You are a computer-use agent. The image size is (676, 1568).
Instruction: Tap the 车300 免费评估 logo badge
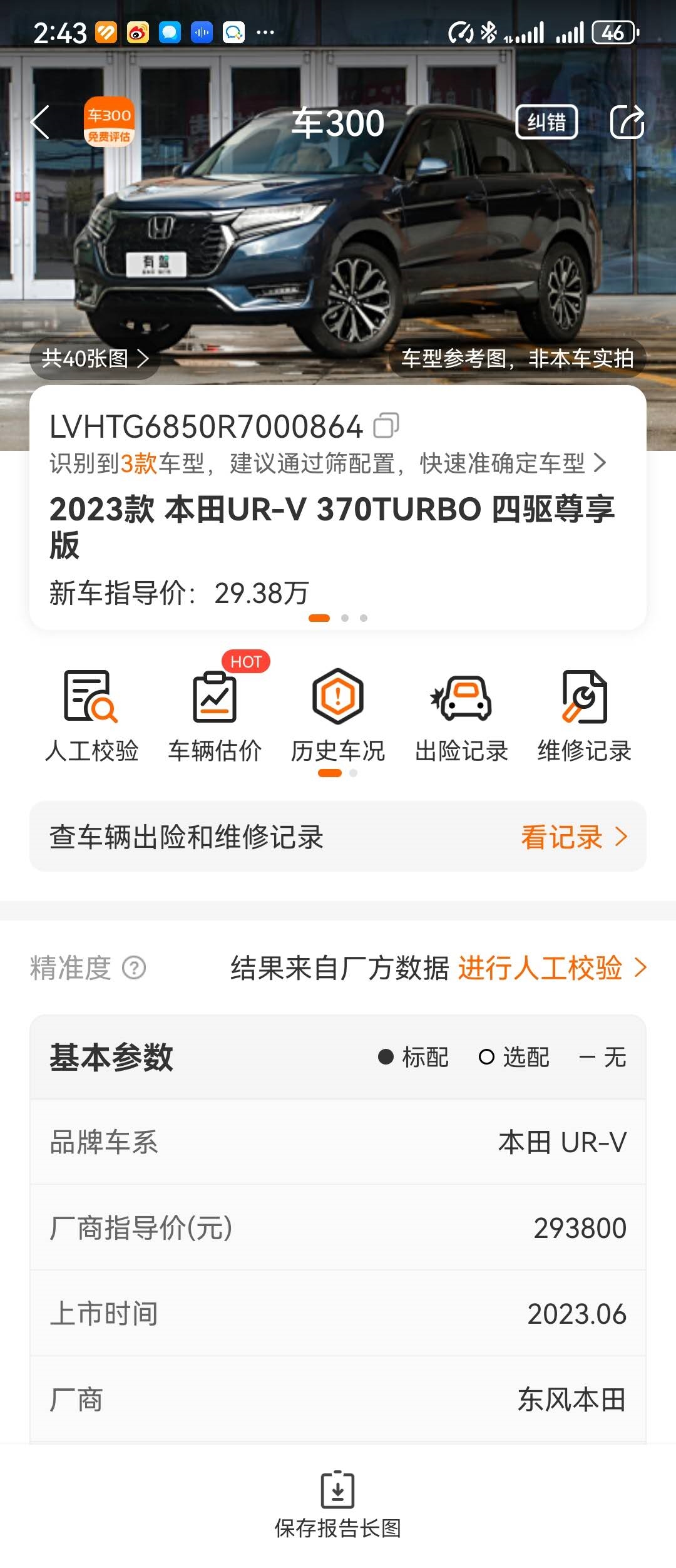(110, 122)
